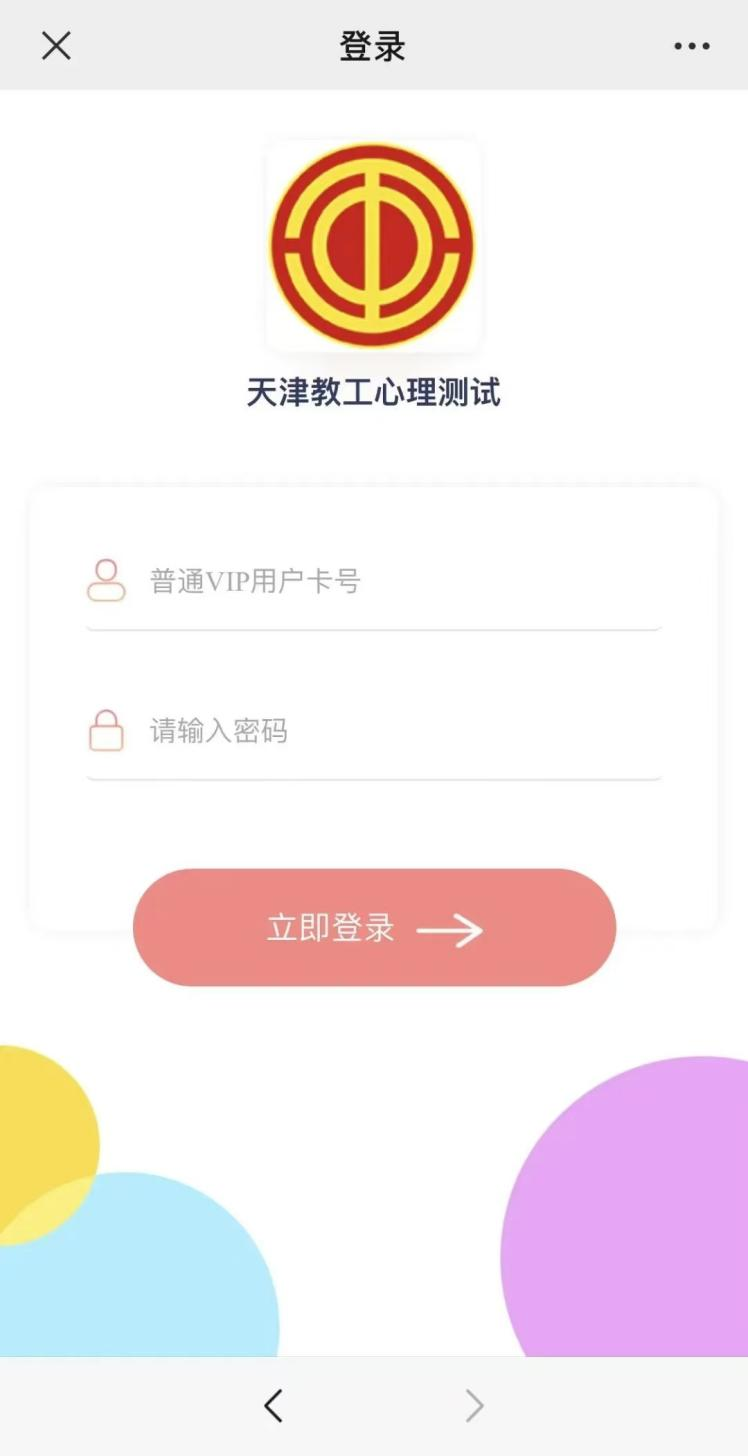Tap the 立即登录 login button
This screenshot has height=1456, width=748.
374,928
